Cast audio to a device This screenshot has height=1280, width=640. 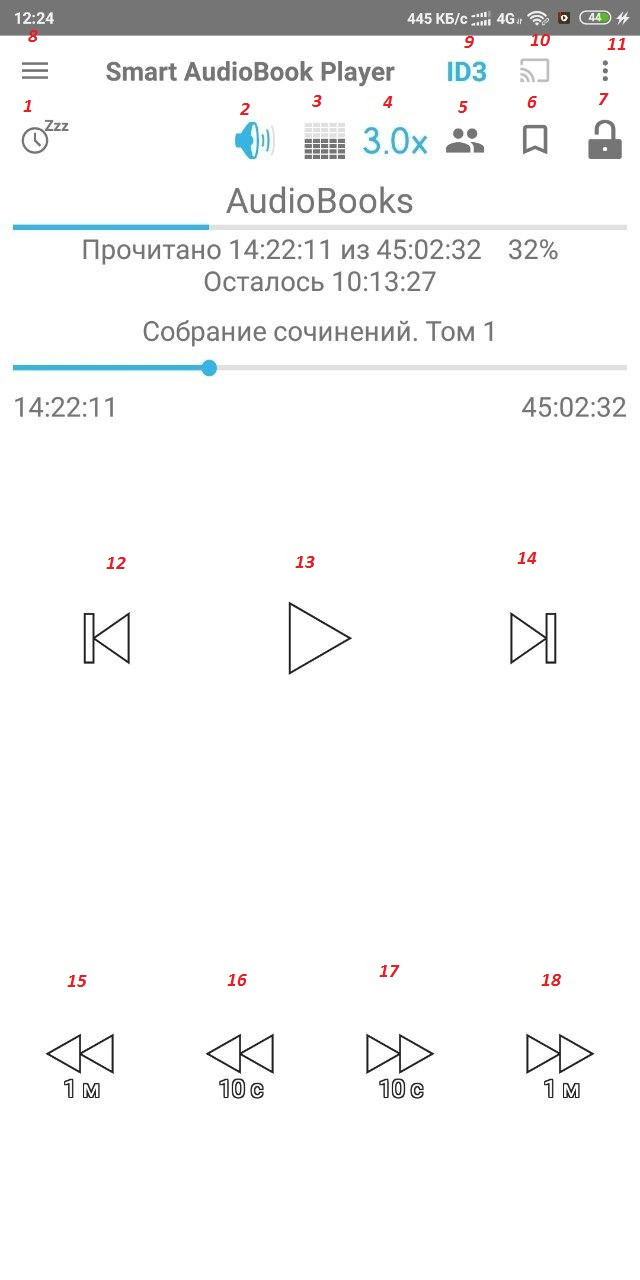coord(535,71)
